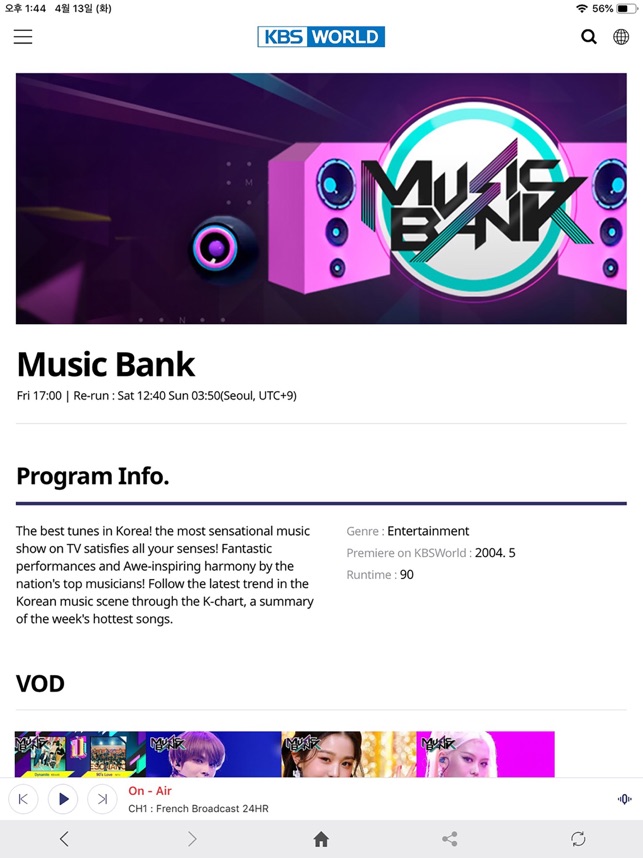Skip to next radio channel
643x858 pixels.
(x=102, y=799)
